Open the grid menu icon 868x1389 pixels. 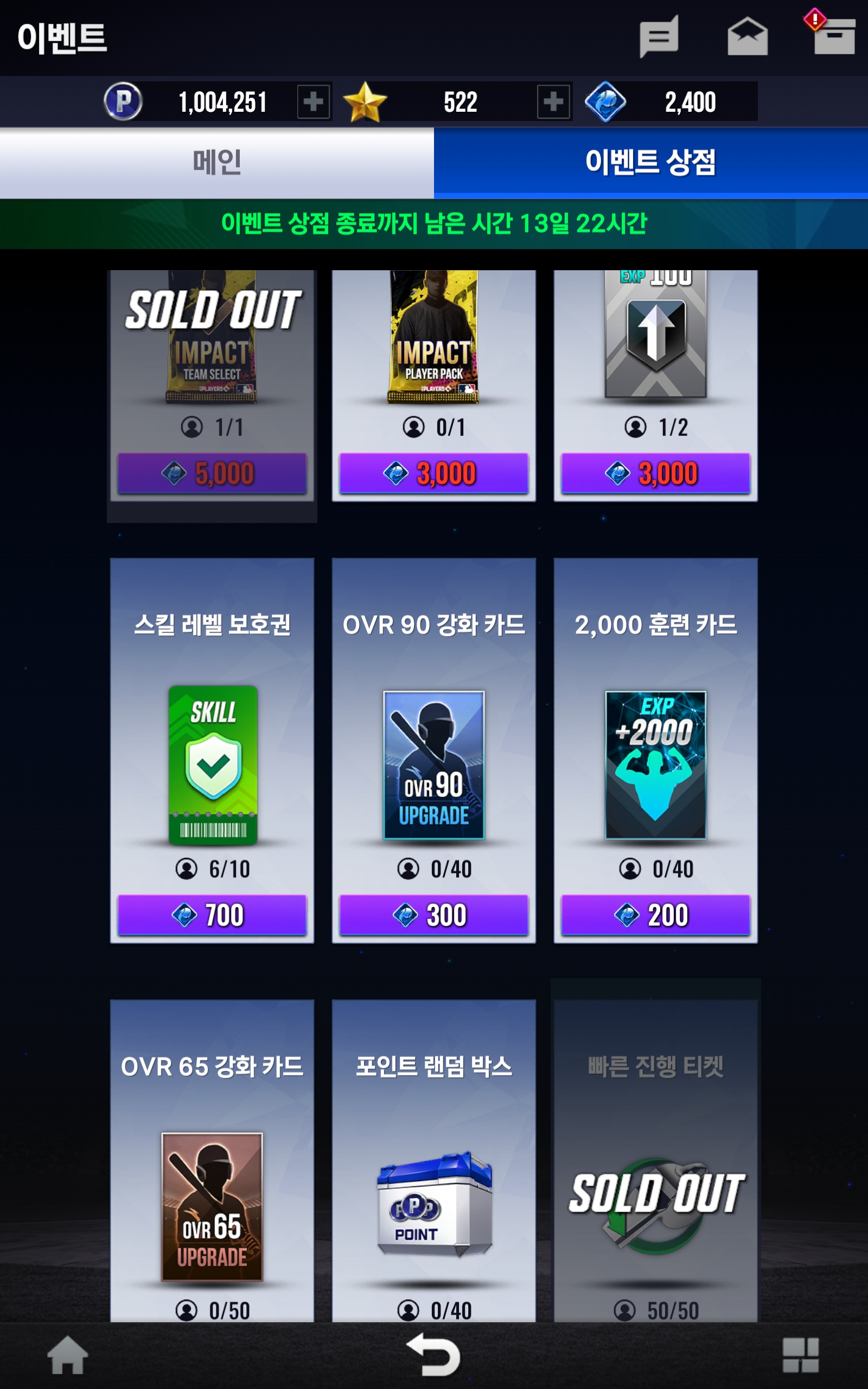tap(800, 1355)
